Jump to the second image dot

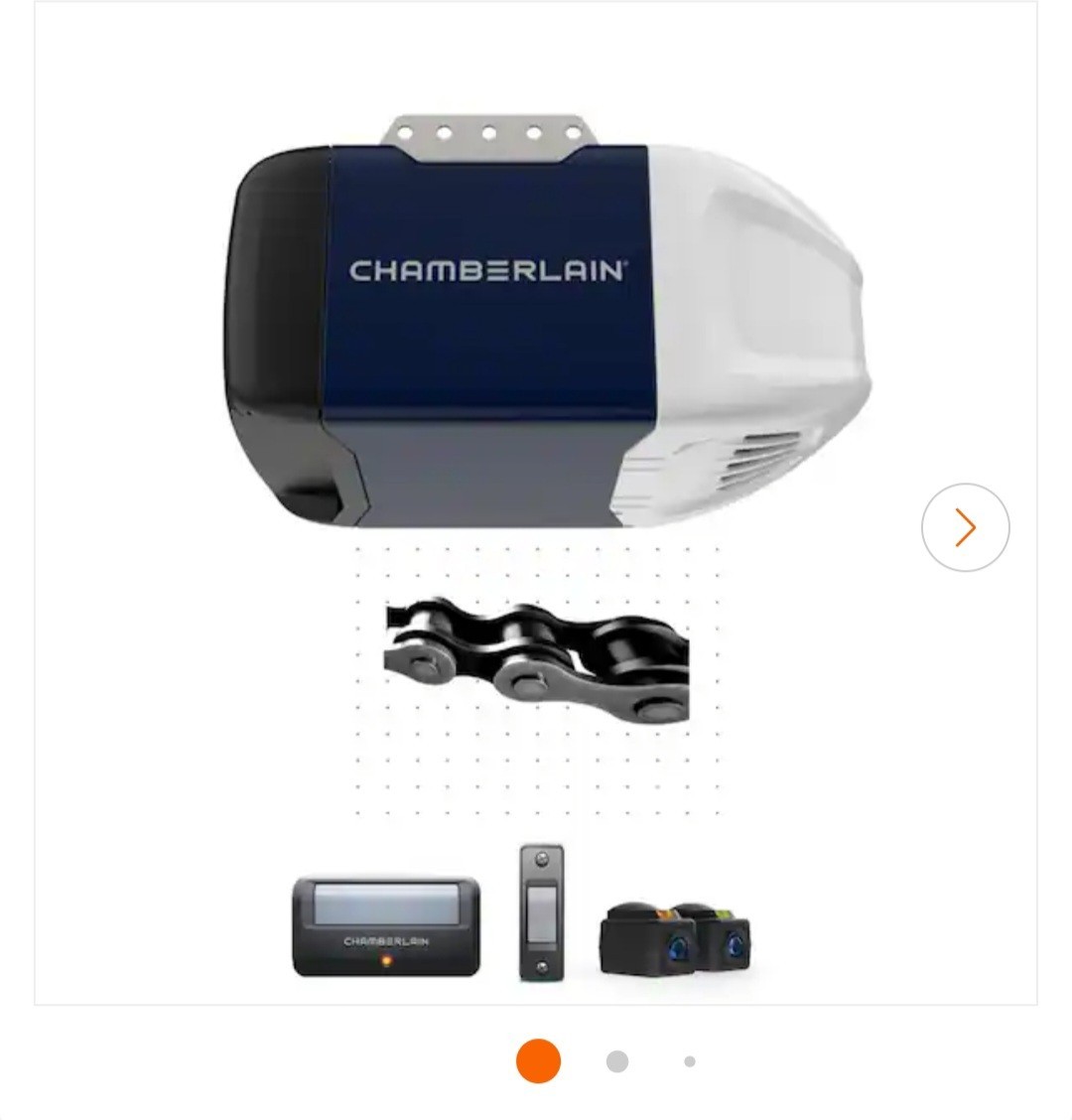point(617,1061)
